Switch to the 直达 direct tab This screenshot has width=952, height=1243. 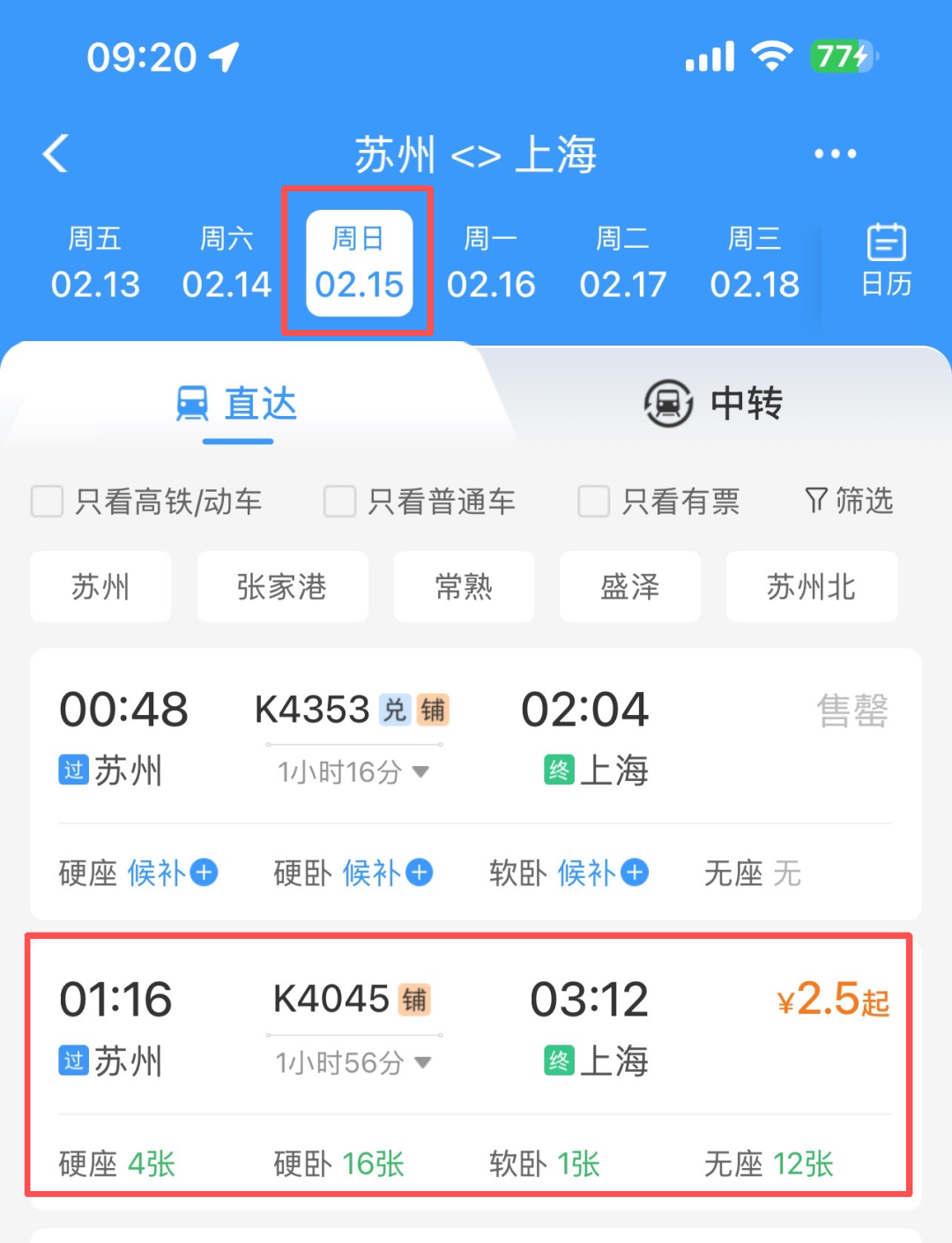(238, 404)
